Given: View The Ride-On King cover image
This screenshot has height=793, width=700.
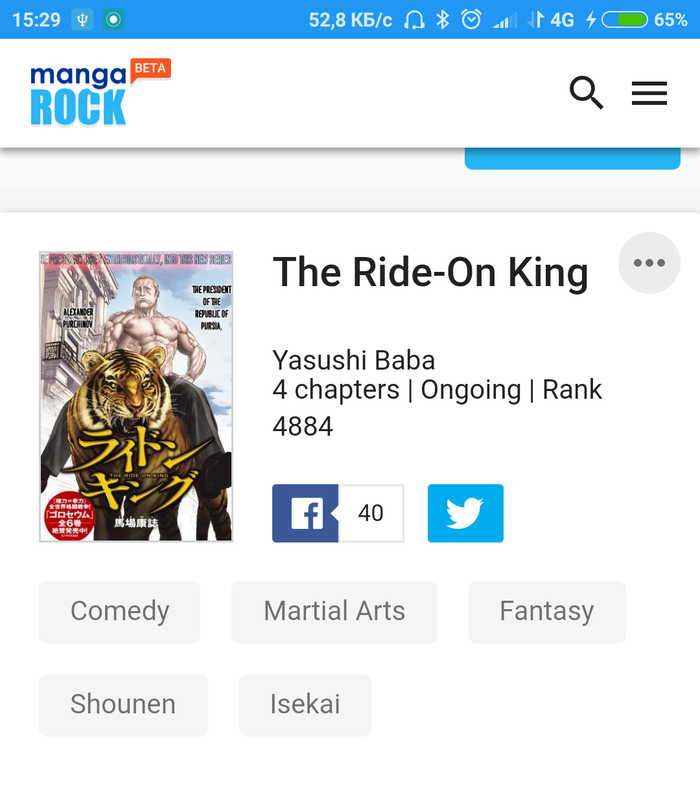Looking at the screenshot, I should [x=136, y=396].
